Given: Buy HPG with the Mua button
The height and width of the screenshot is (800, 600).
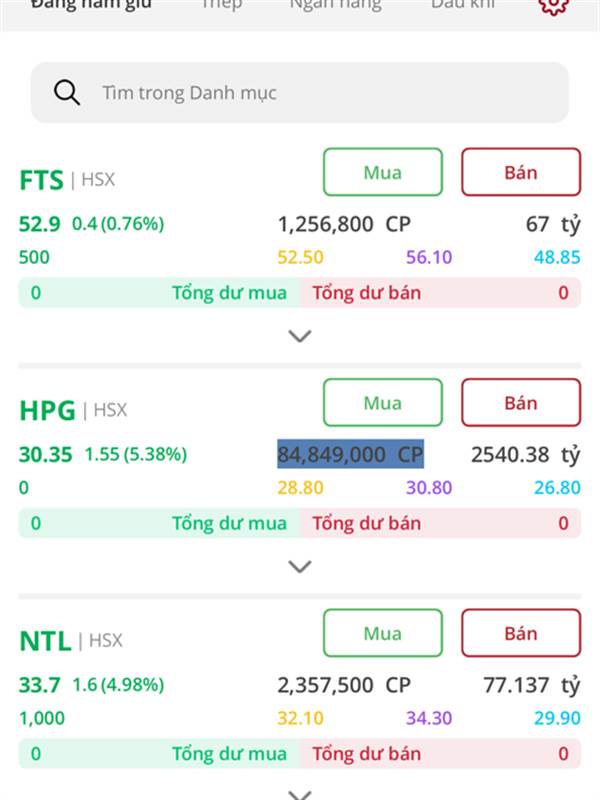Looking at the screenshot, I should 382,403.
